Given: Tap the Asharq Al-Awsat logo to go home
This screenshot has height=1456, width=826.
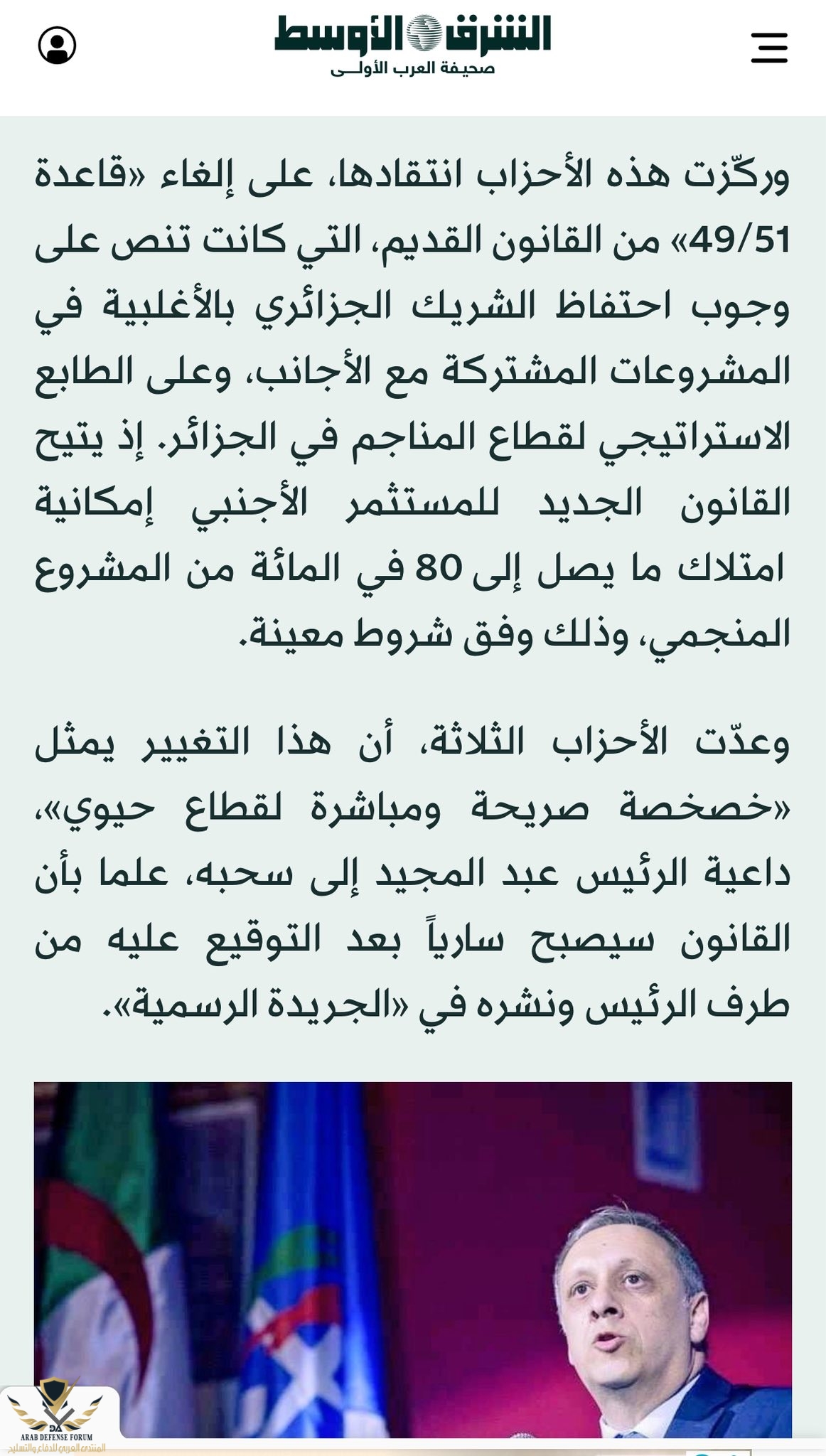Looking at the screenshot, I should point(413,42).
